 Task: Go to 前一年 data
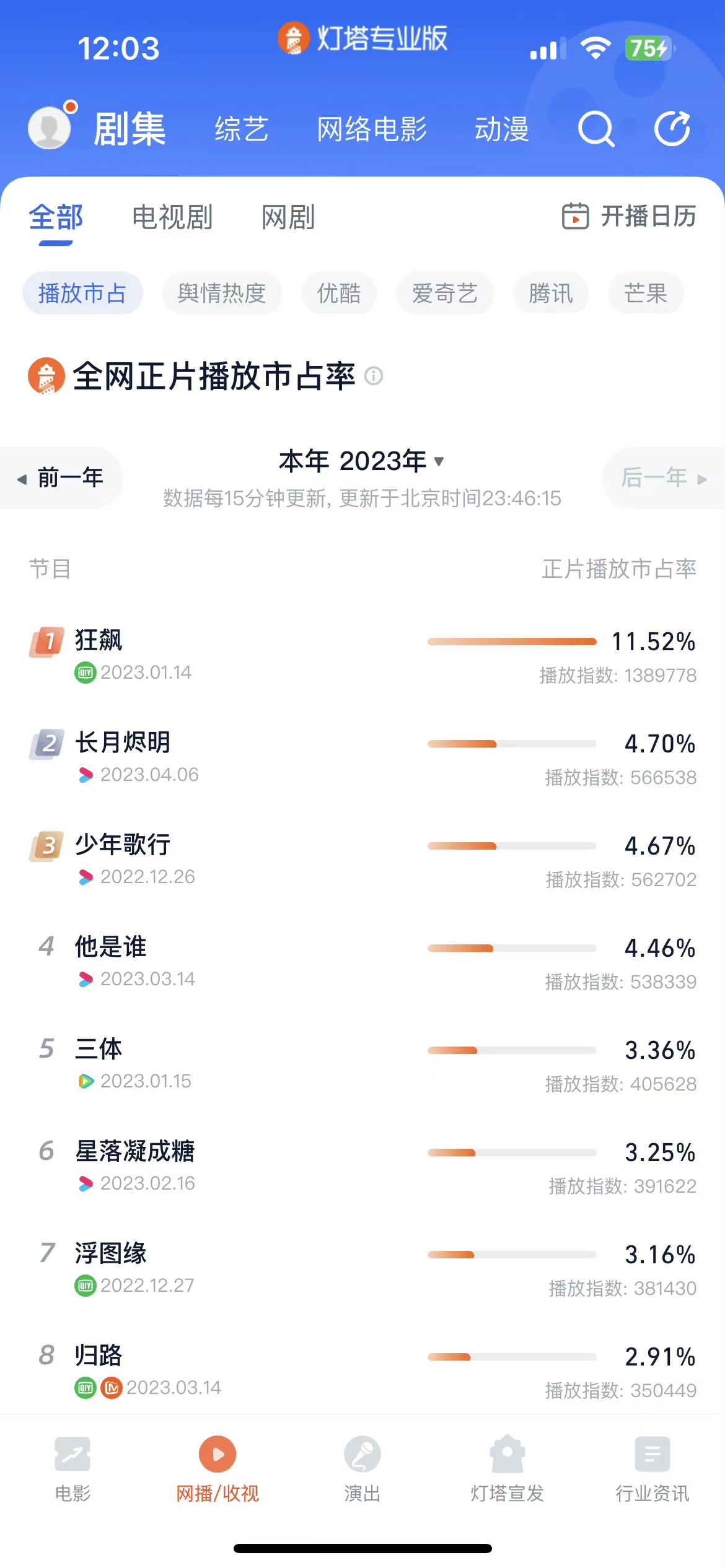(61, 478)
